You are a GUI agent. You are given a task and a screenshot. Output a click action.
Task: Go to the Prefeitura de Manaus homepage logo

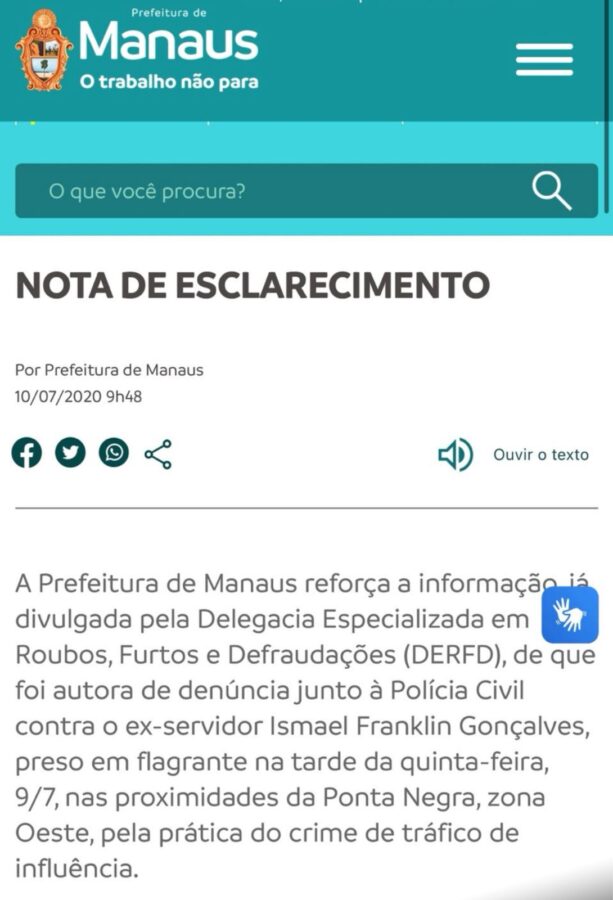[x=138, y=50]
